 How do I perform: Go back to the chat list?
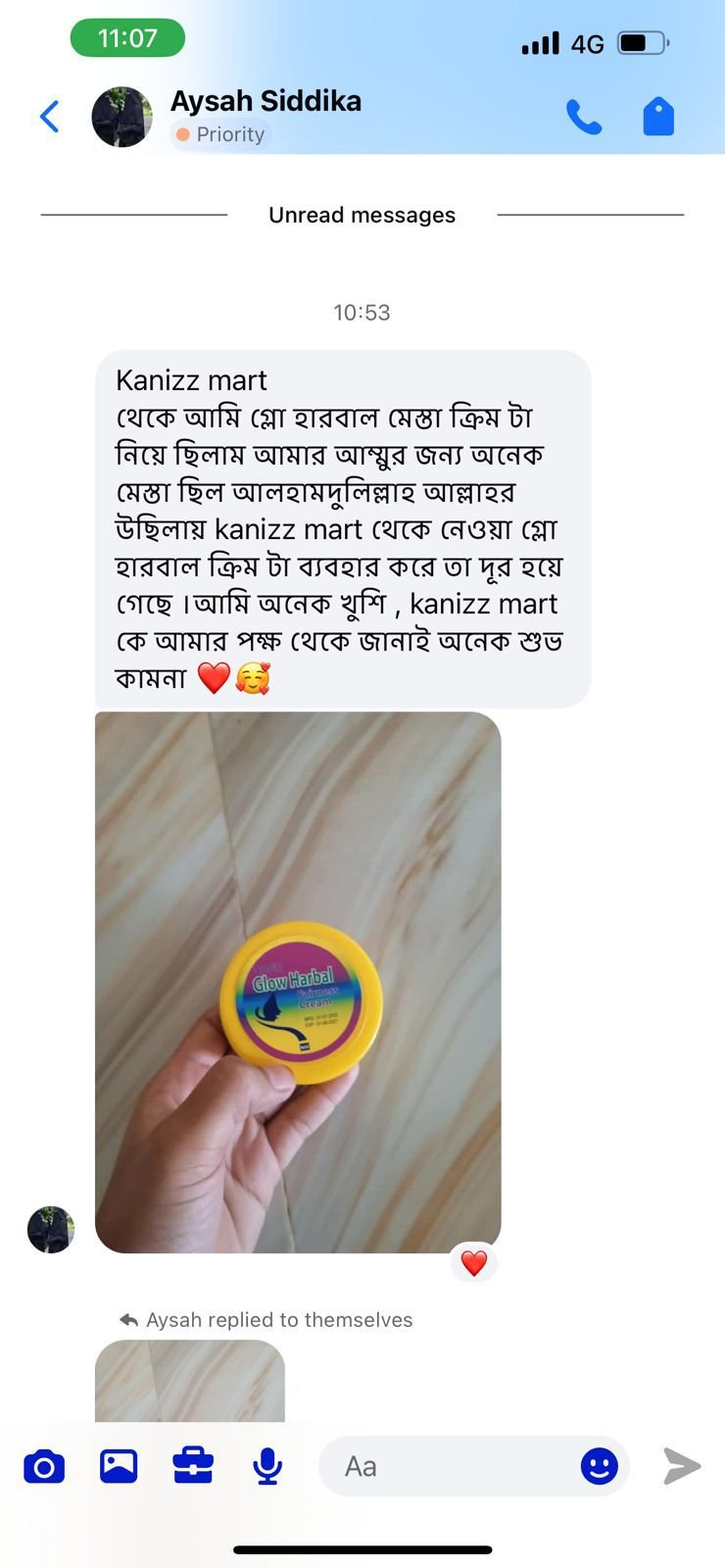pos(49,117)
